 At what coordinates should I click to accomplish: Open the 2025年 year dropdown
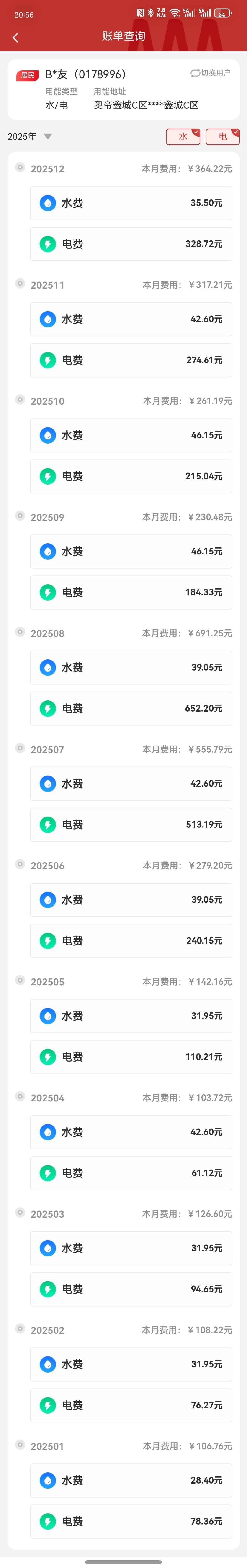click(29, 136)
